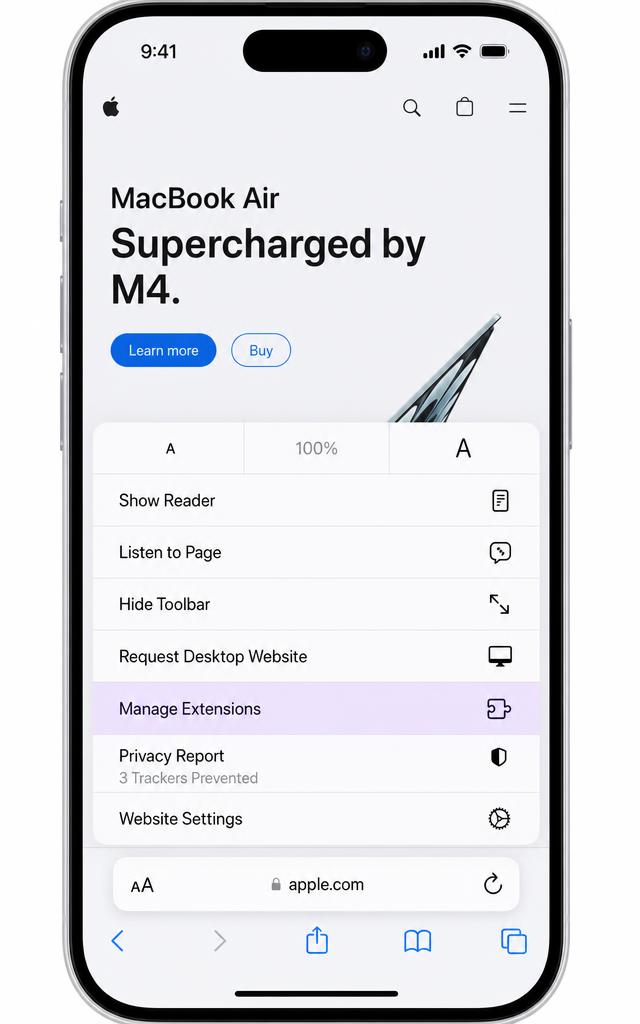Reload the apple.com page
Image resolution: width=640 pixels, height=1024 pixels.
(492, 884)
